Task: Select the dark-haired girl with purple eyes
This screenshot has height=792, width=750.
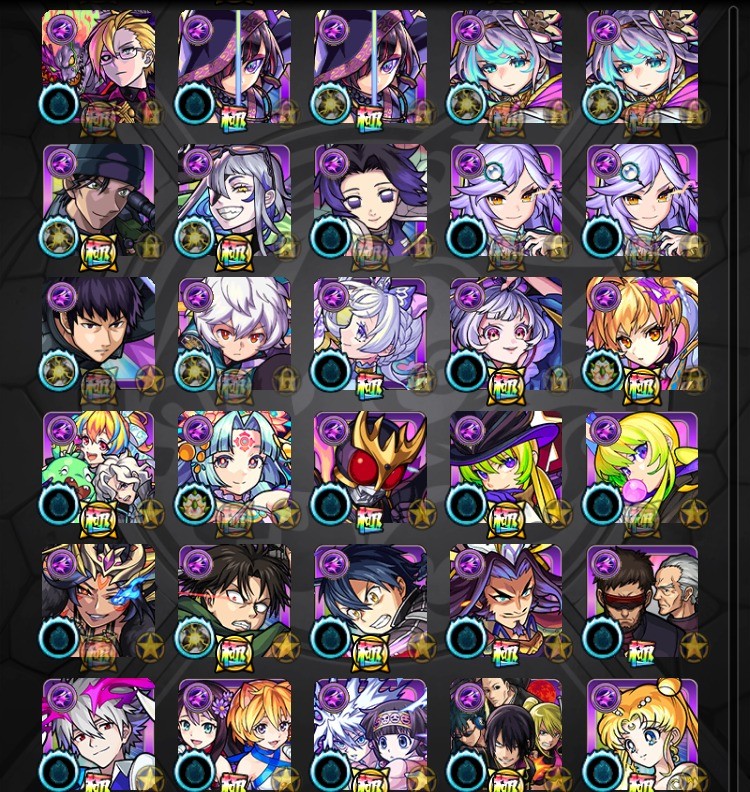Action: (x=370, y=202)
